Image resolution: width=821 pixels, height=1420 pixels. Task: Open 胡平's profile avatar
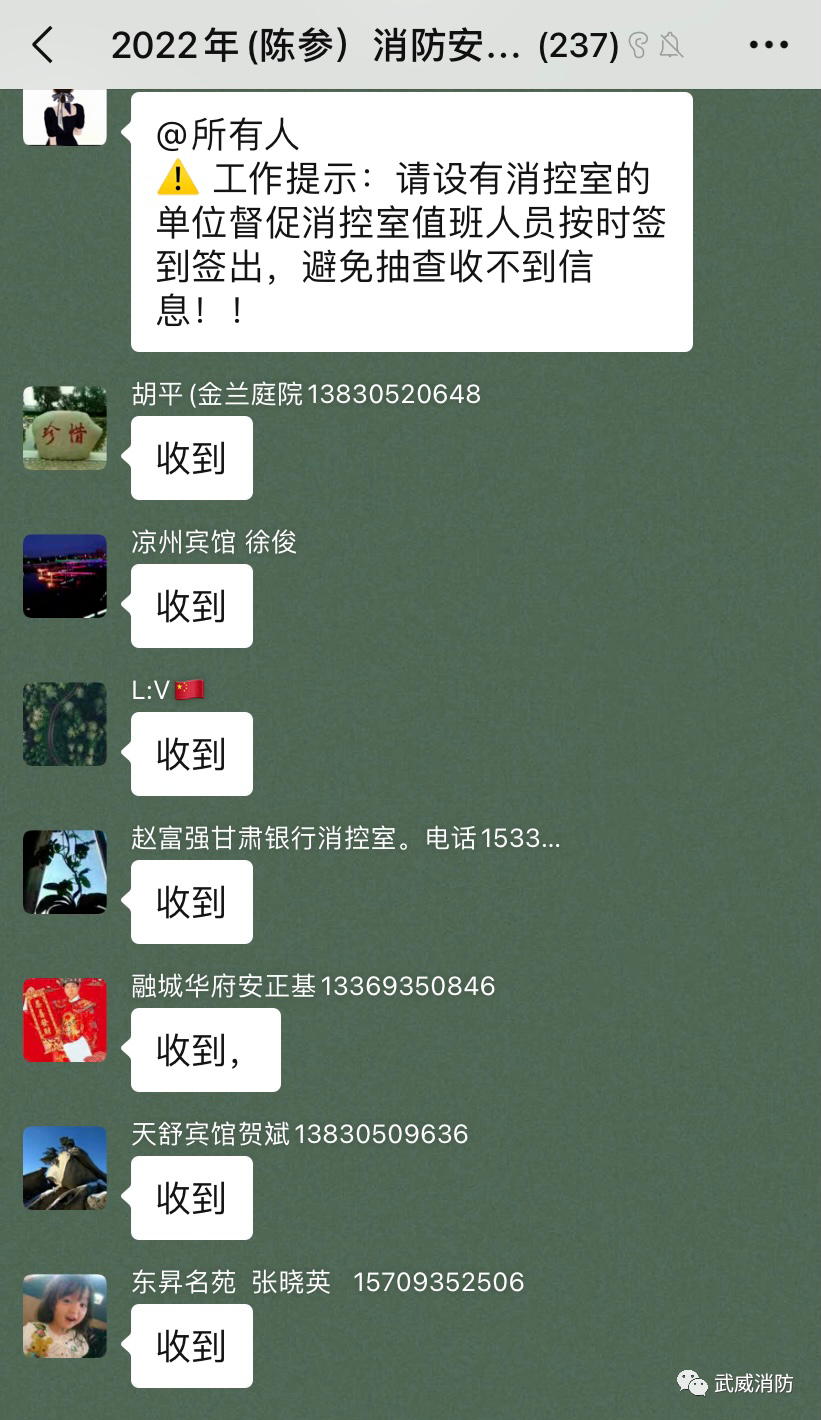point(65,428)
